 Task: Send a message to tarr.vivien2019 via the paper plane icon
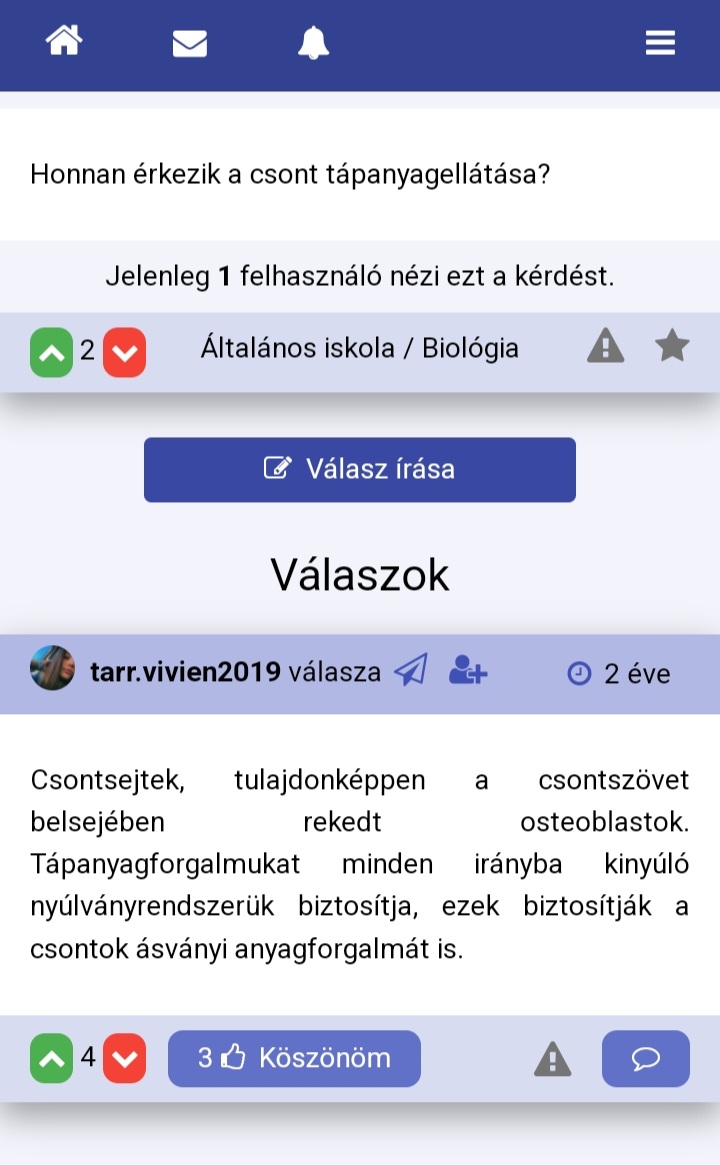pyautogui.click(x=411, y=670)
